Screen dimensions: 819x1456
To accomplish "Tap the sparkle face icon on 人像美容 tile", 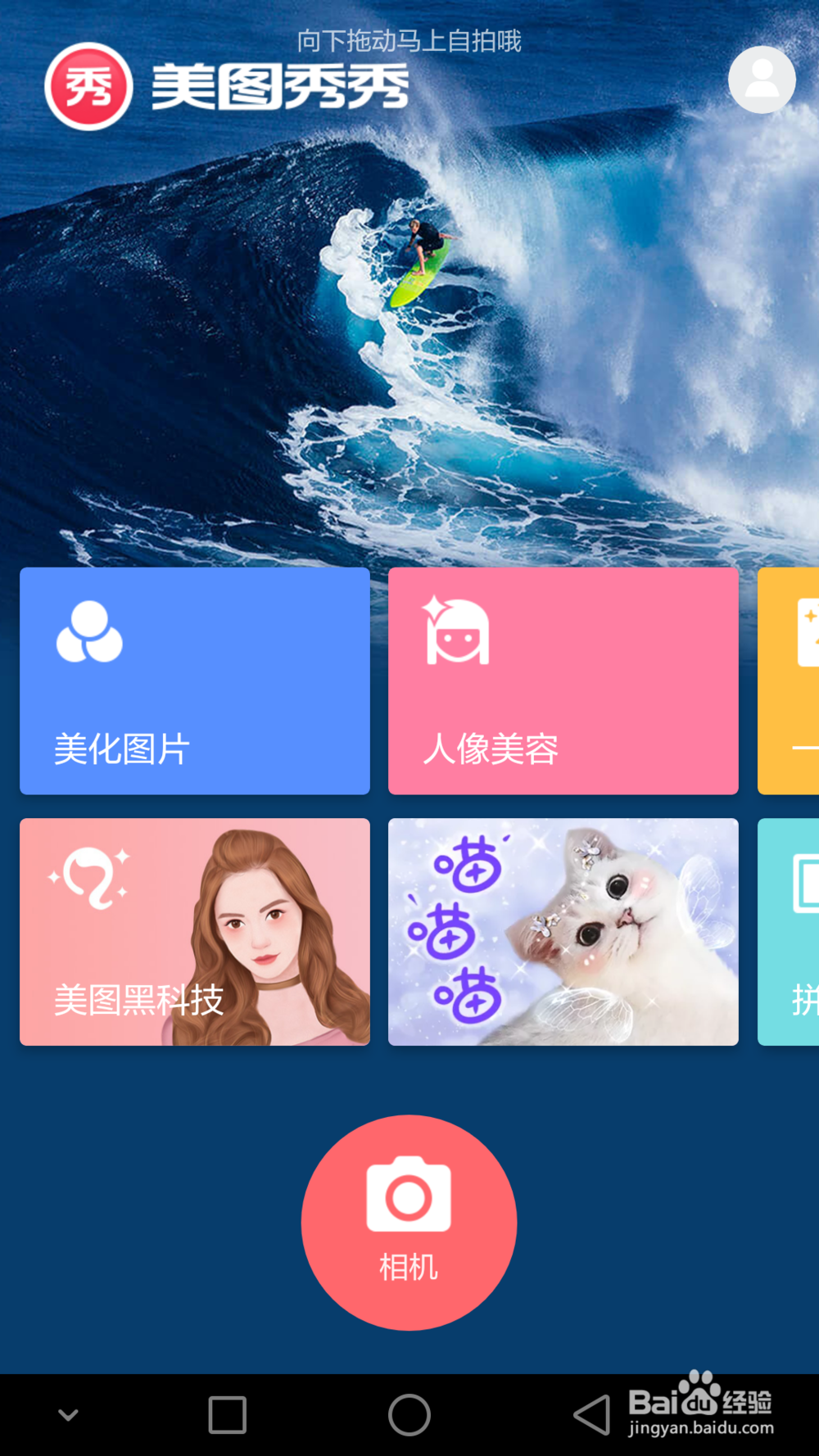I will click(458, 631).
